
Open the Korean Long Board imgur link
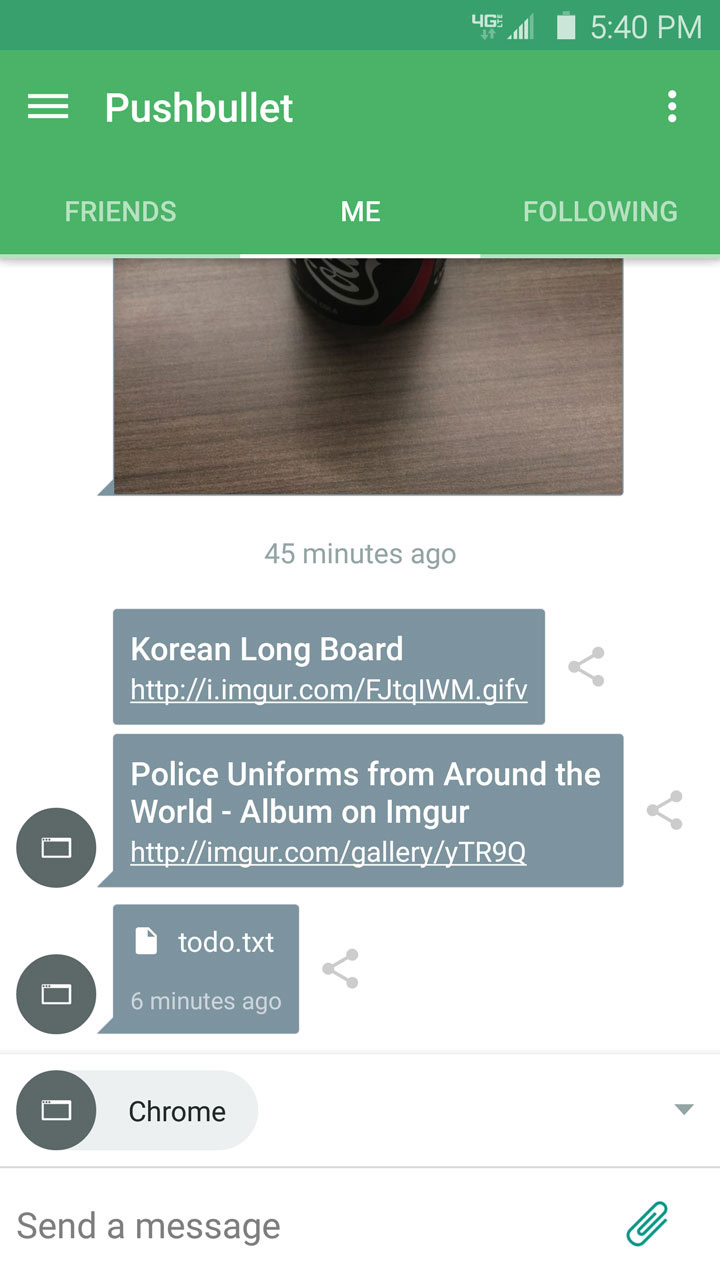click(329, 690)
